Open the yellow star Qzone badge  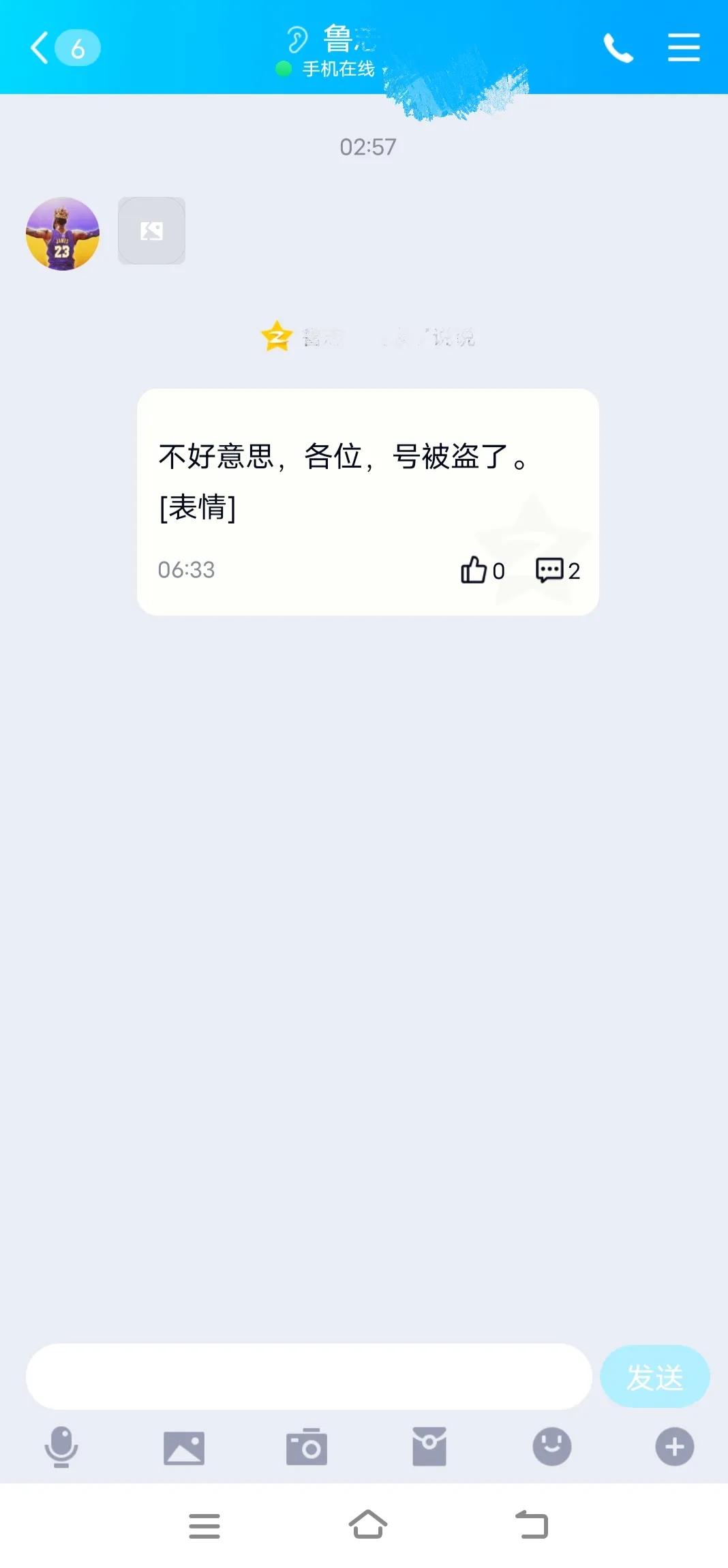[x=277, y=335]
